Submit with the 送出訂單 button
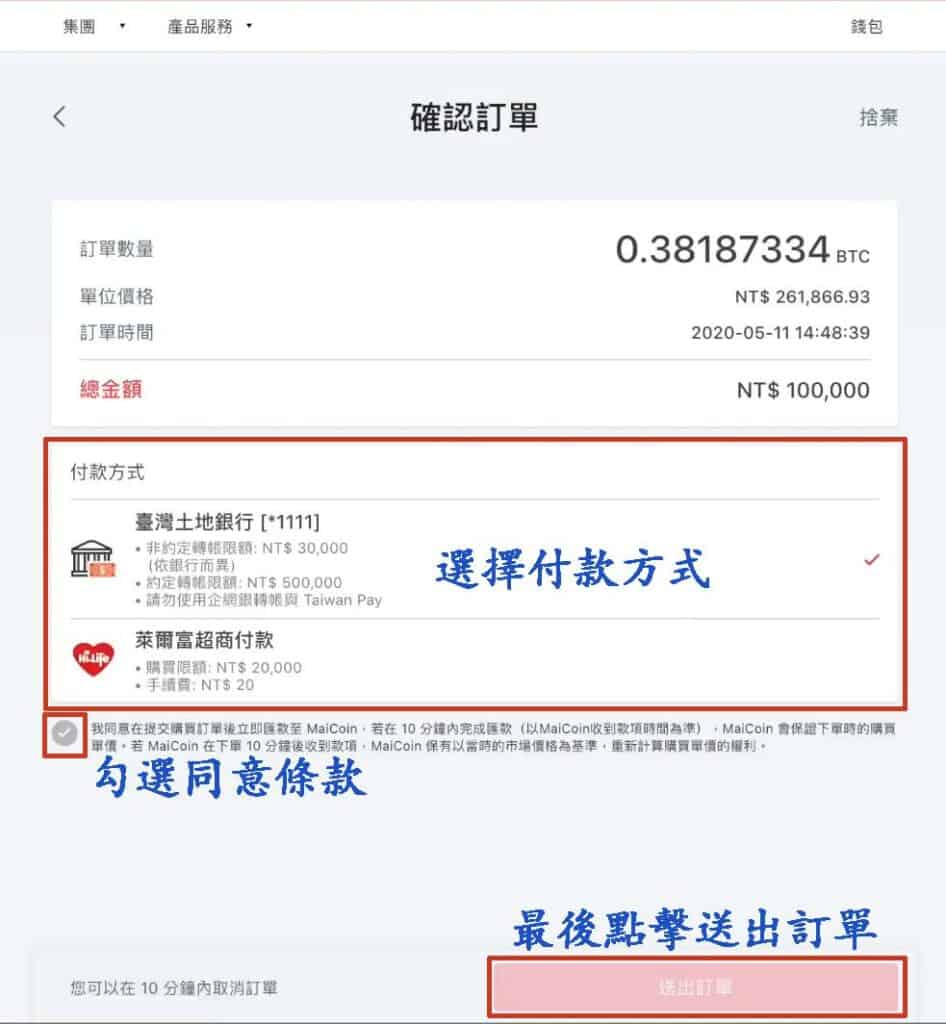 [x=697, y=987]
